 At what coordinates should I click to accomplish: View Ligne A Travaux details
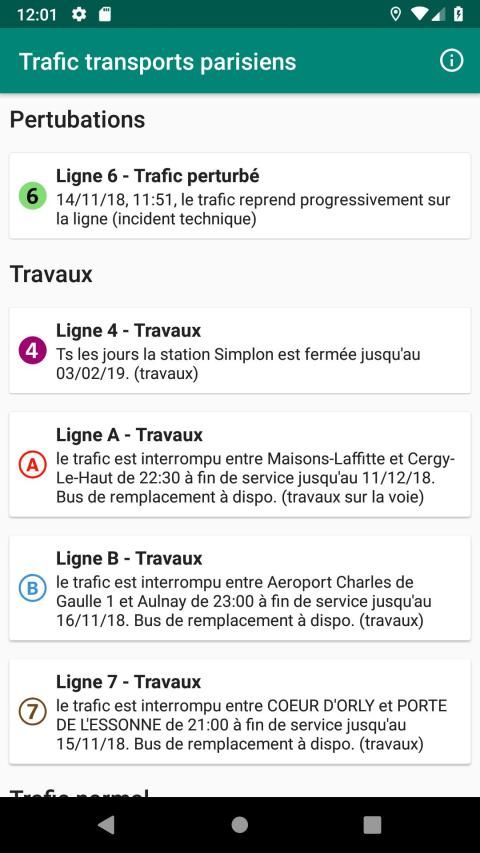point(240,465)
